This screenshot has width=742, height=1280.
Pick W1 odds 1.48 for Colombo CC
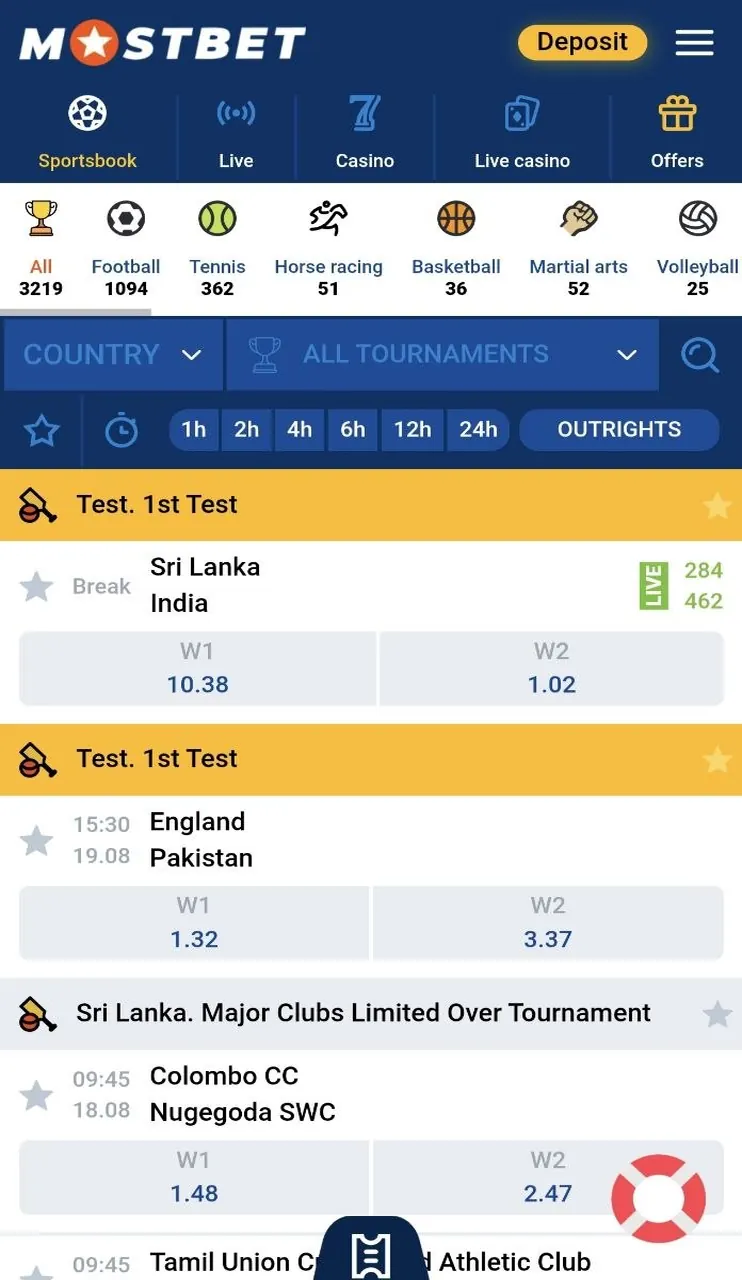tap(194, 1177)
